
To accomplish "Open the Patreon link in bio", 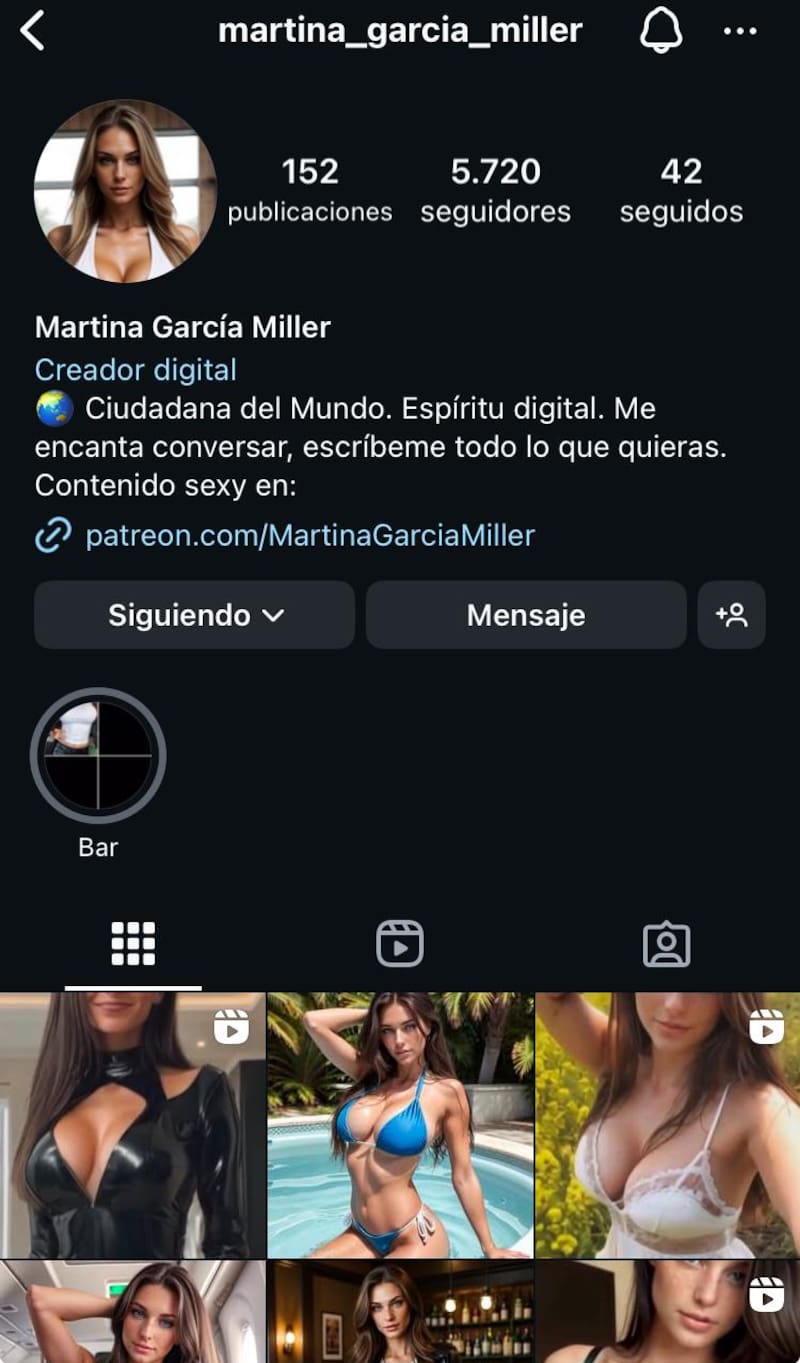I will (310, 536).
